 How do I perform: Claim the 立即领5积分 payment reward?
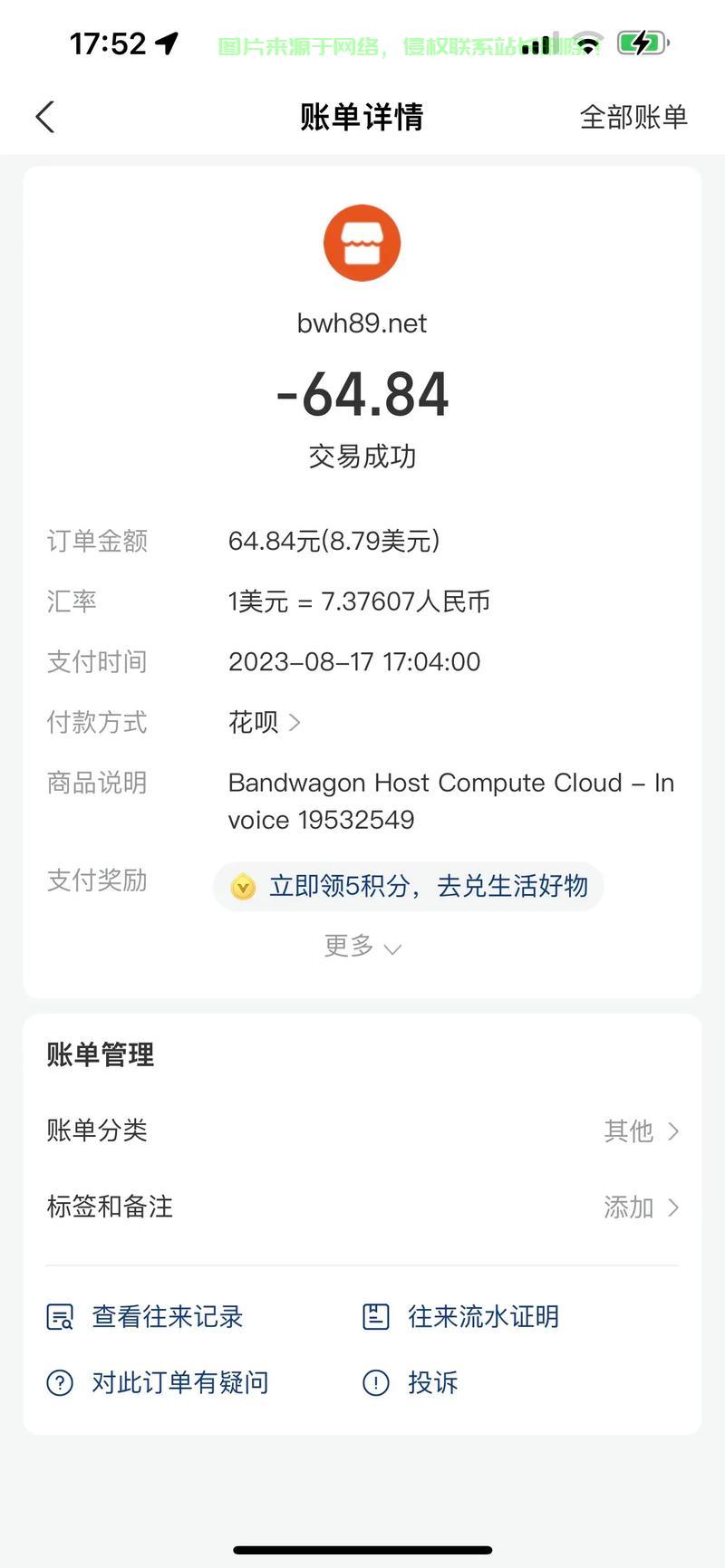409,886
